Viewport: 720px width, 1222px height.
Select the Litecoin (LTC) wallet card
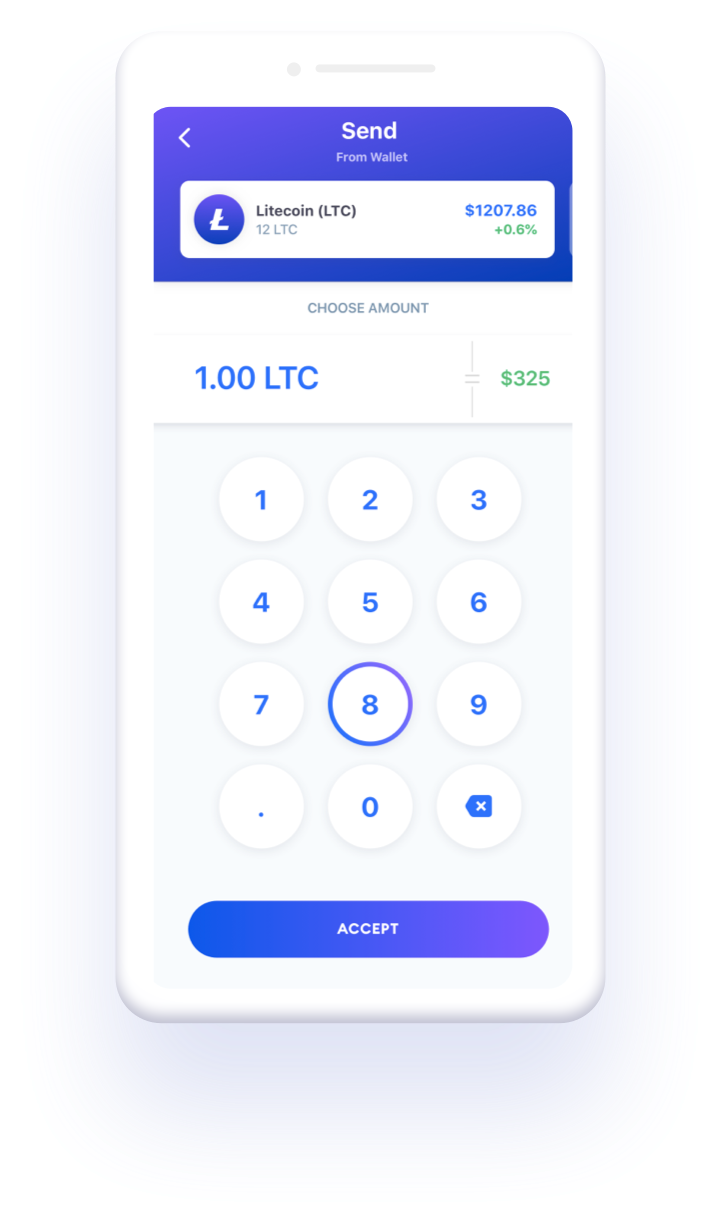click(x=367, y=219)
